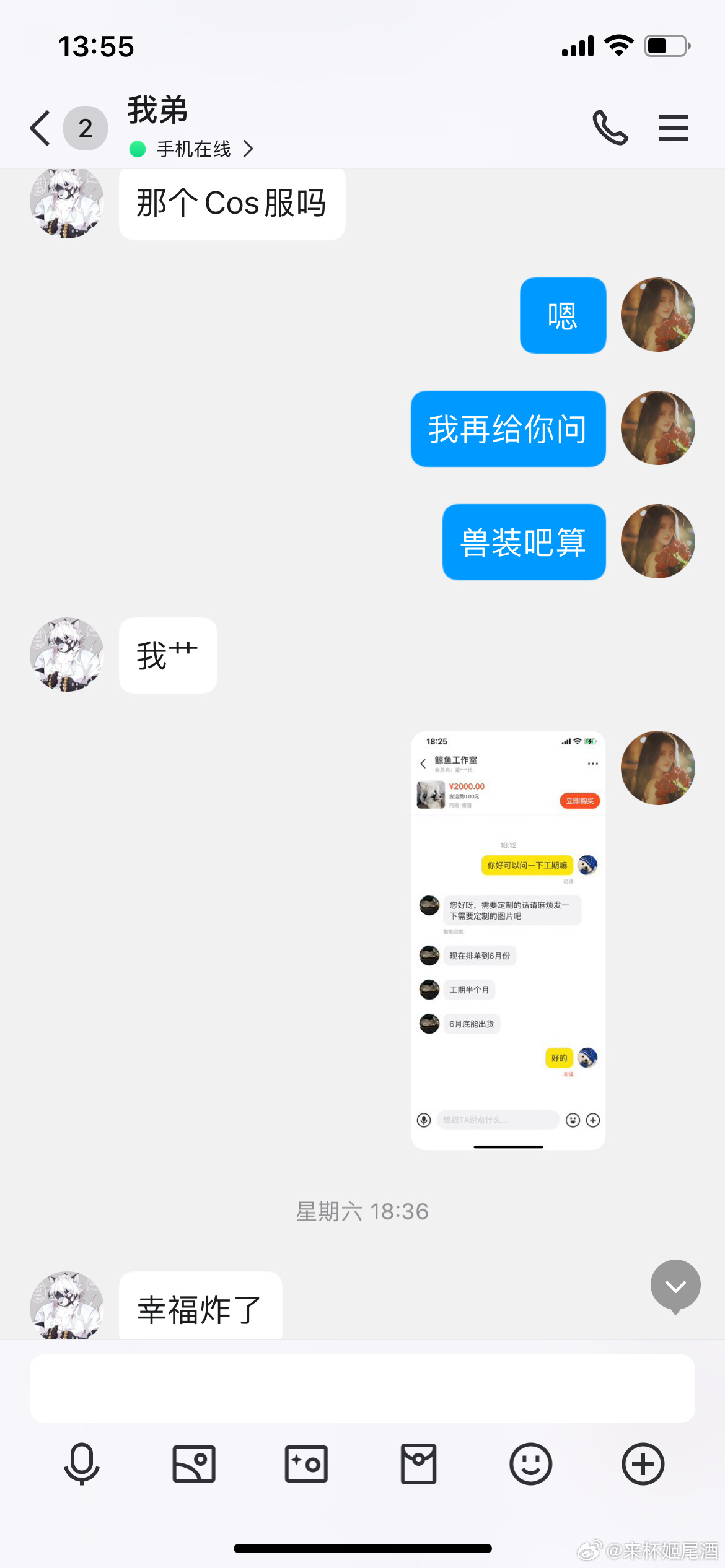Go back to the chat list
This screenshot has width=725, height=1568.
pyautogui.click(x=41, y=128)
